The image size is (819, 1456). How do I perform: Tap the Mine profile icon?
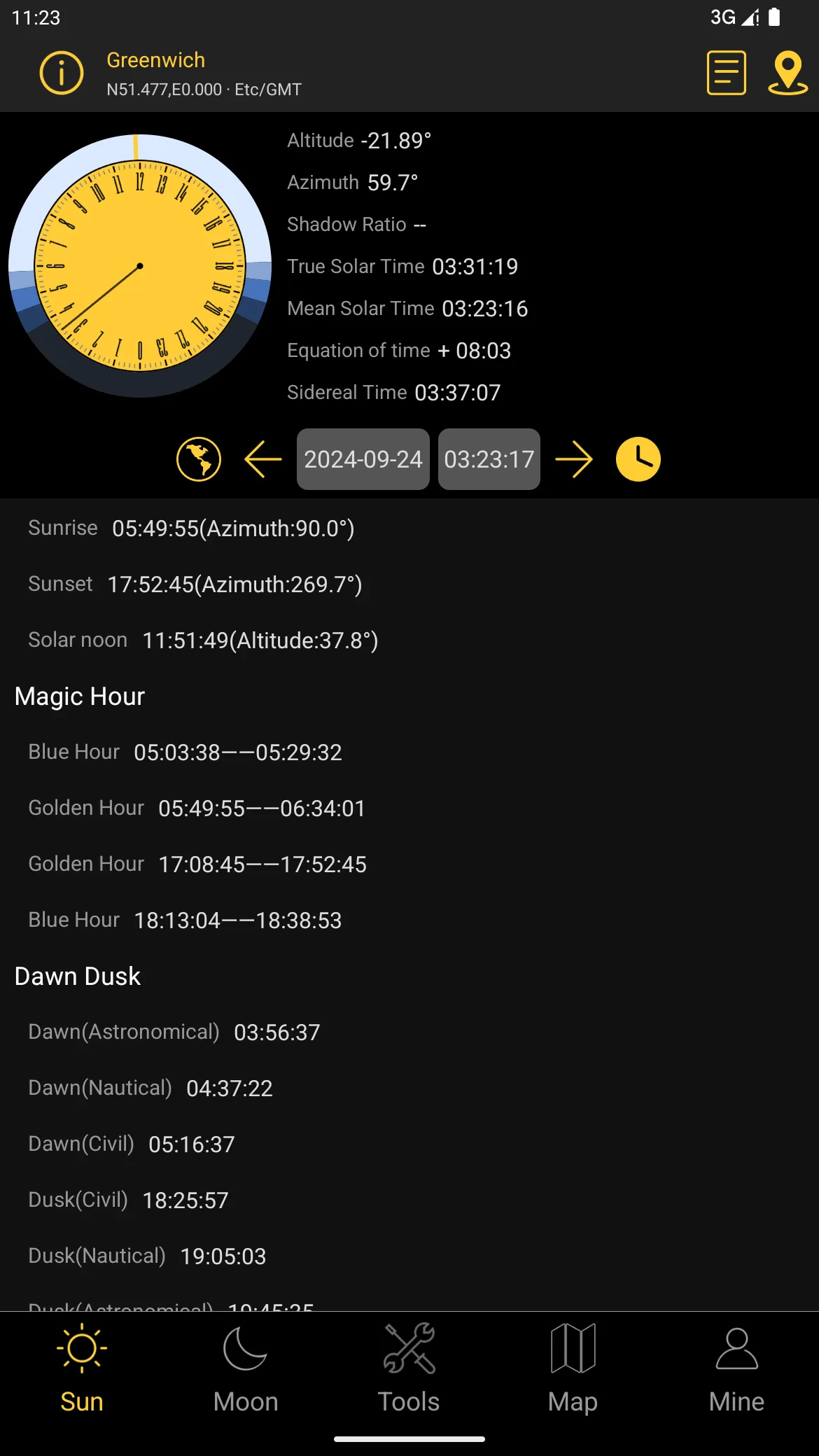click(x=736, y=1347)
